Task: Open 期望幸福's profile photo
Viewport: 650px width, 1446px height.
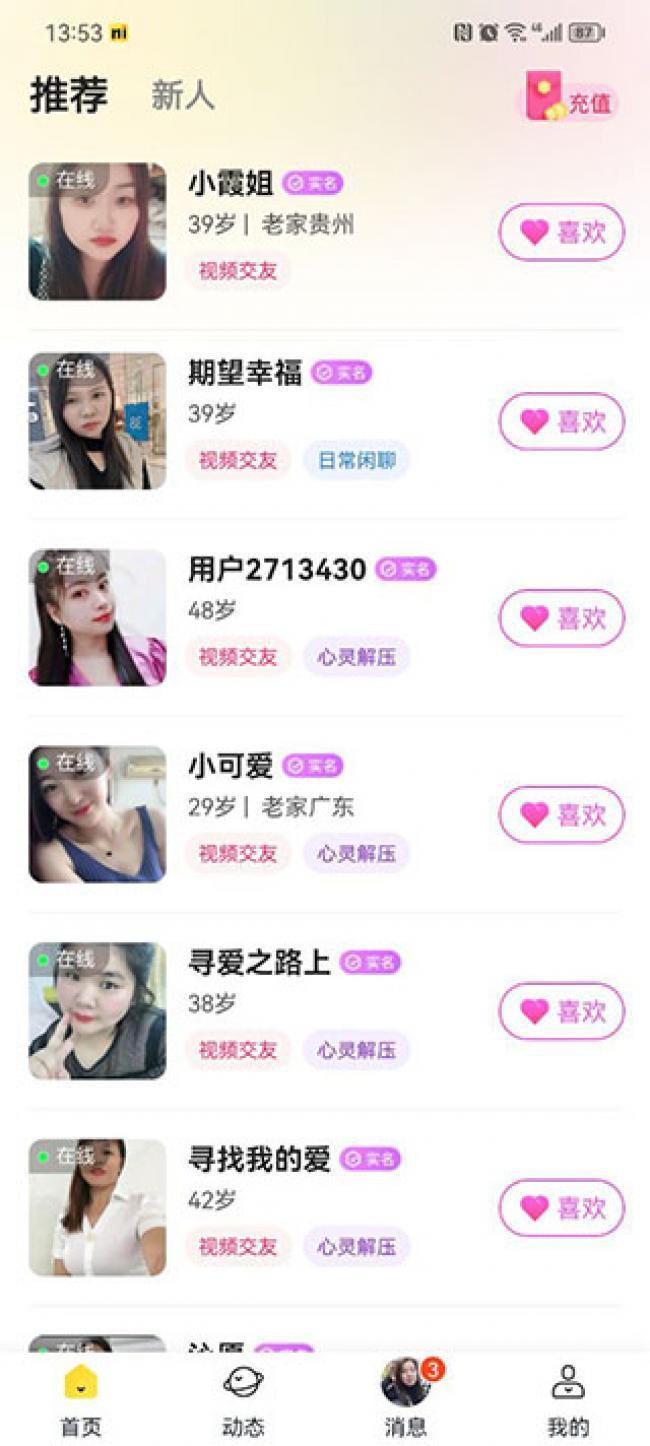Action: [x=97, y=420]
